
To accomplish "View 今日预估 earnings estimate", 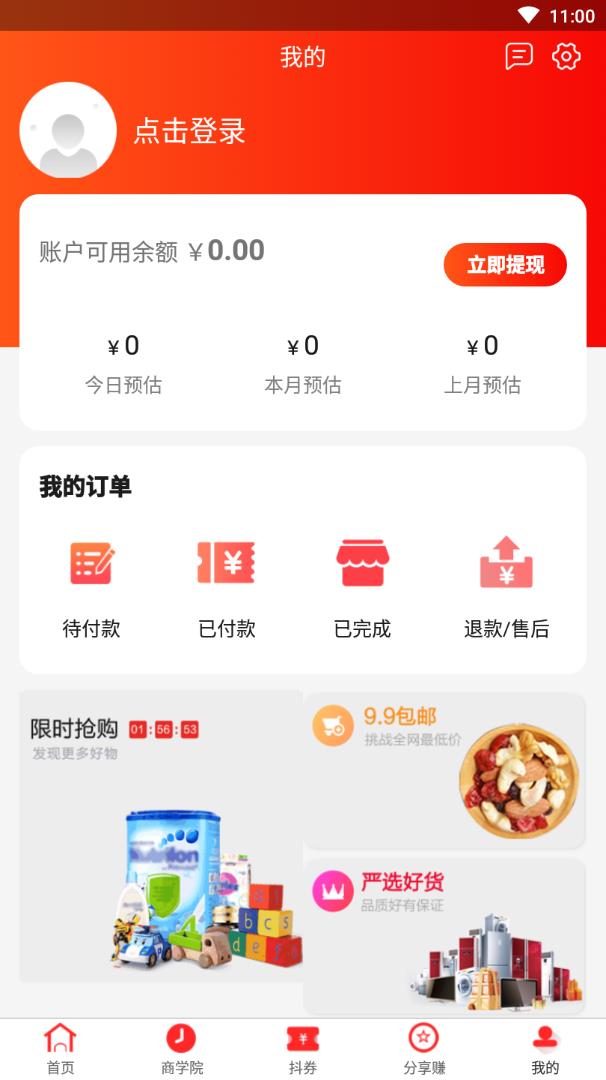I will point(123,364).
